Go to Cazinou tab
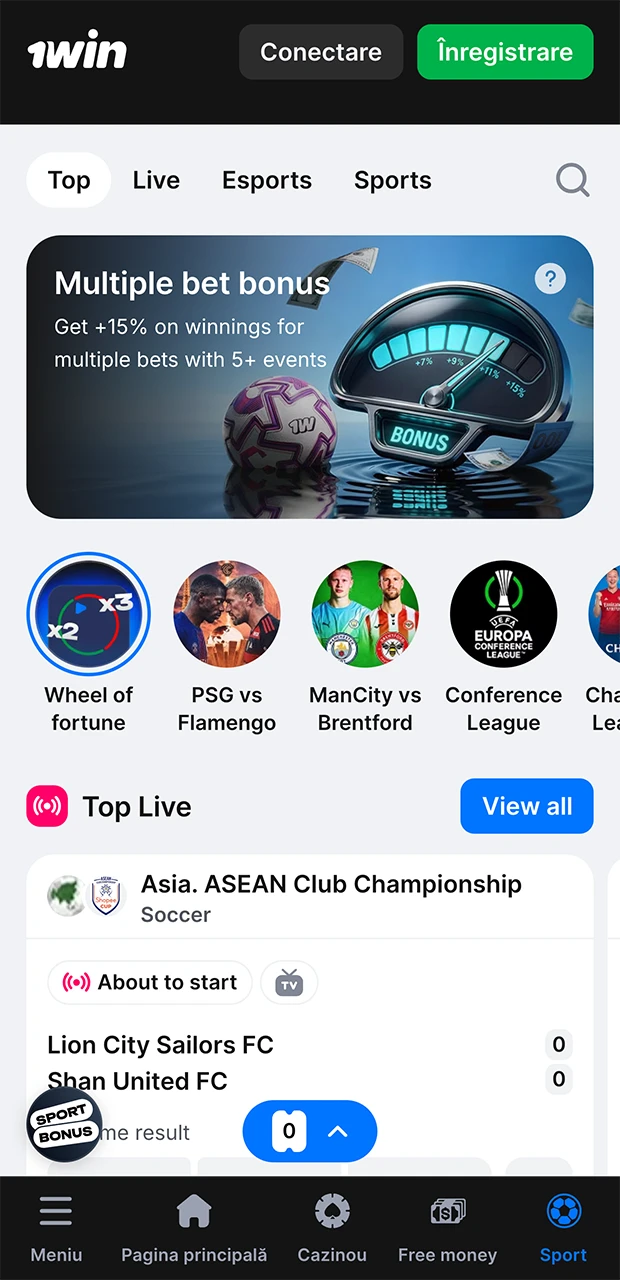 332,1228
